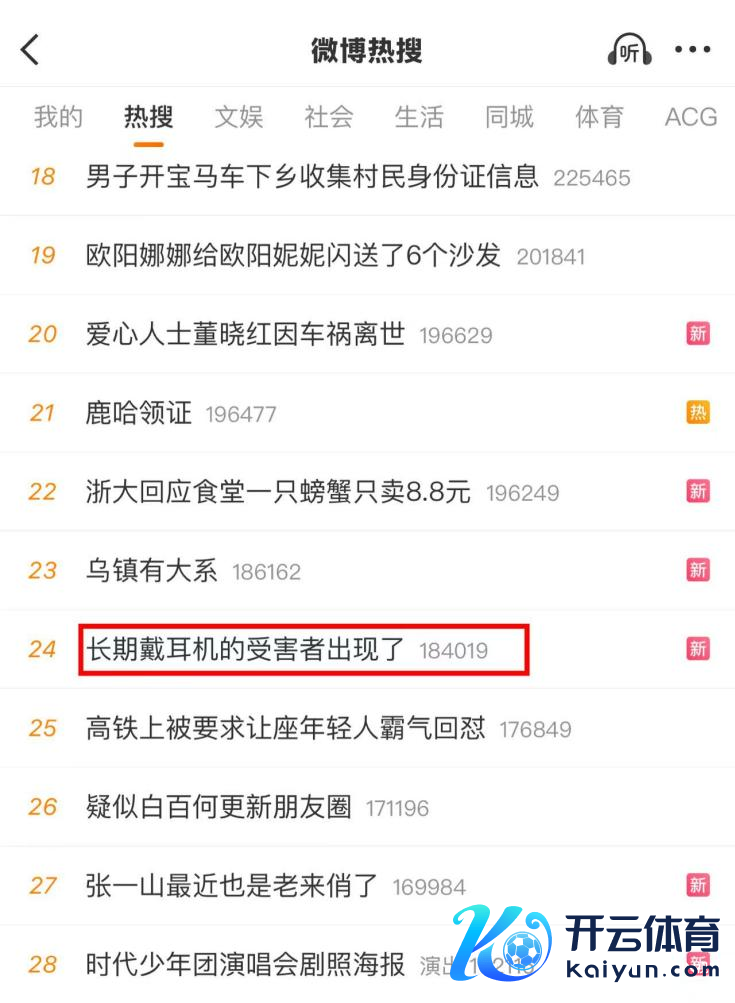
Task: Open topic 长期戴耳机的受害者出现了
Action: 246,649
